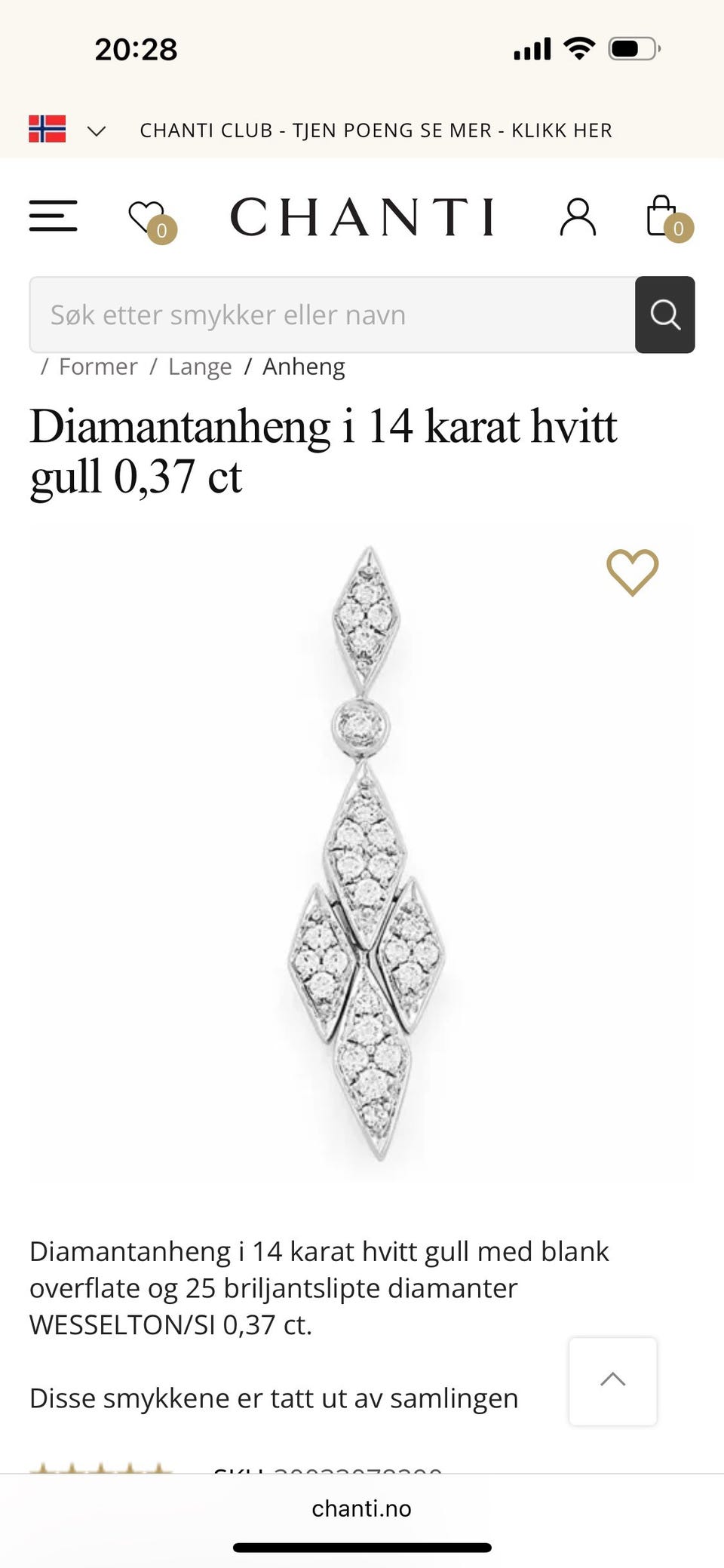
Task: Toggle the favorite heart on the product image
Action: point(632,574)
